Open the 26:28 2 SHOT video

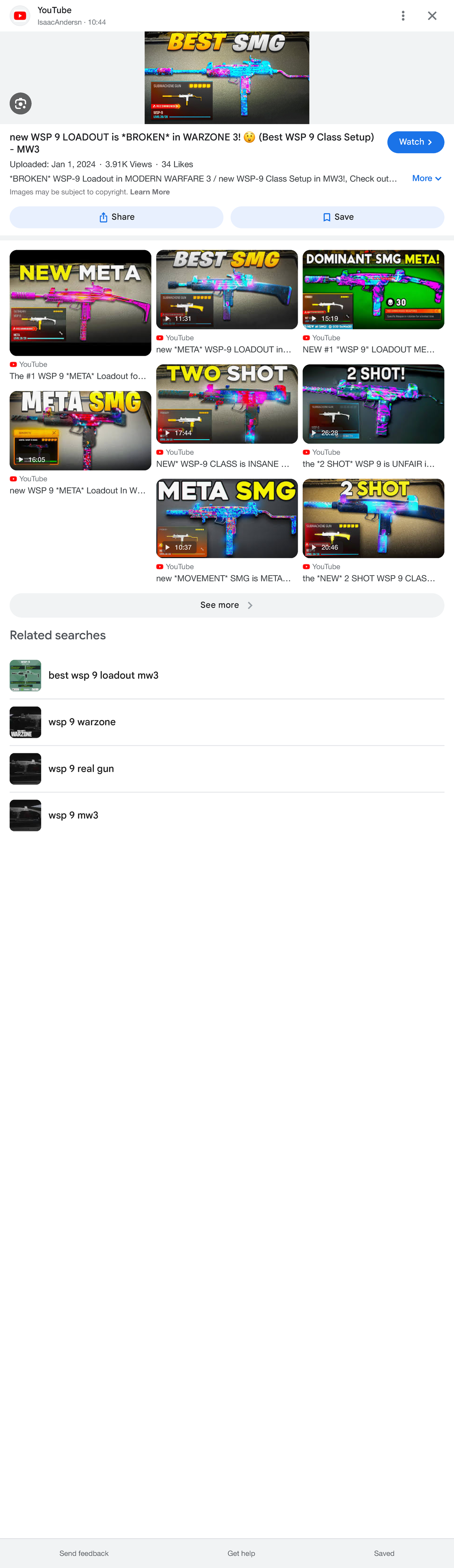373,404
